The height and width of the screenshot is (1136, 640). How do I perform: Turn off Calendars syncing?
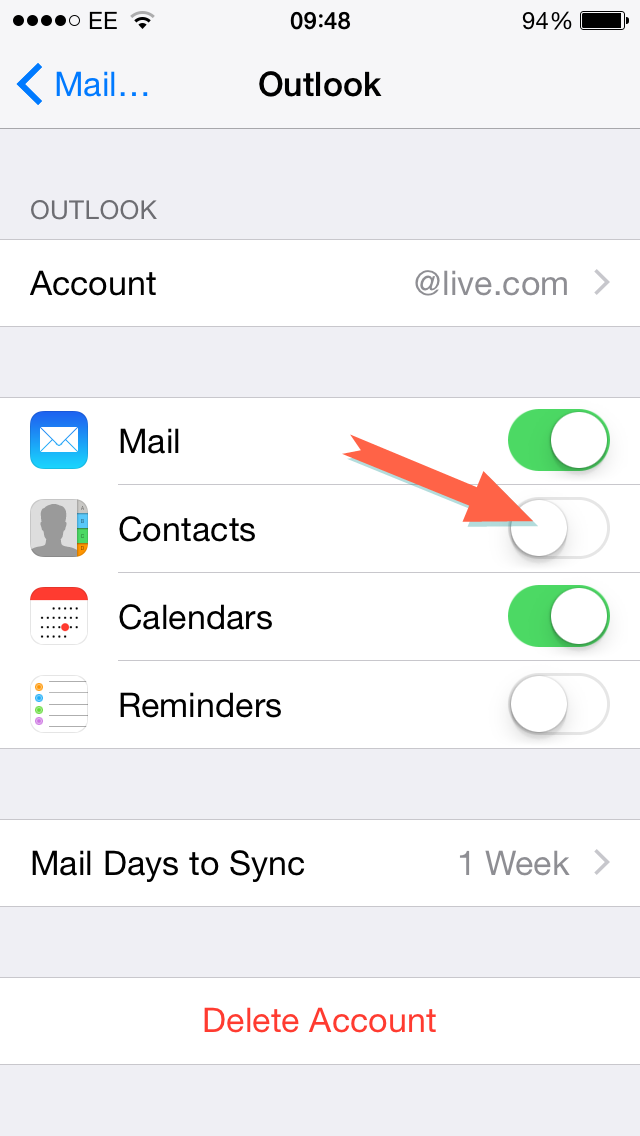558,617
